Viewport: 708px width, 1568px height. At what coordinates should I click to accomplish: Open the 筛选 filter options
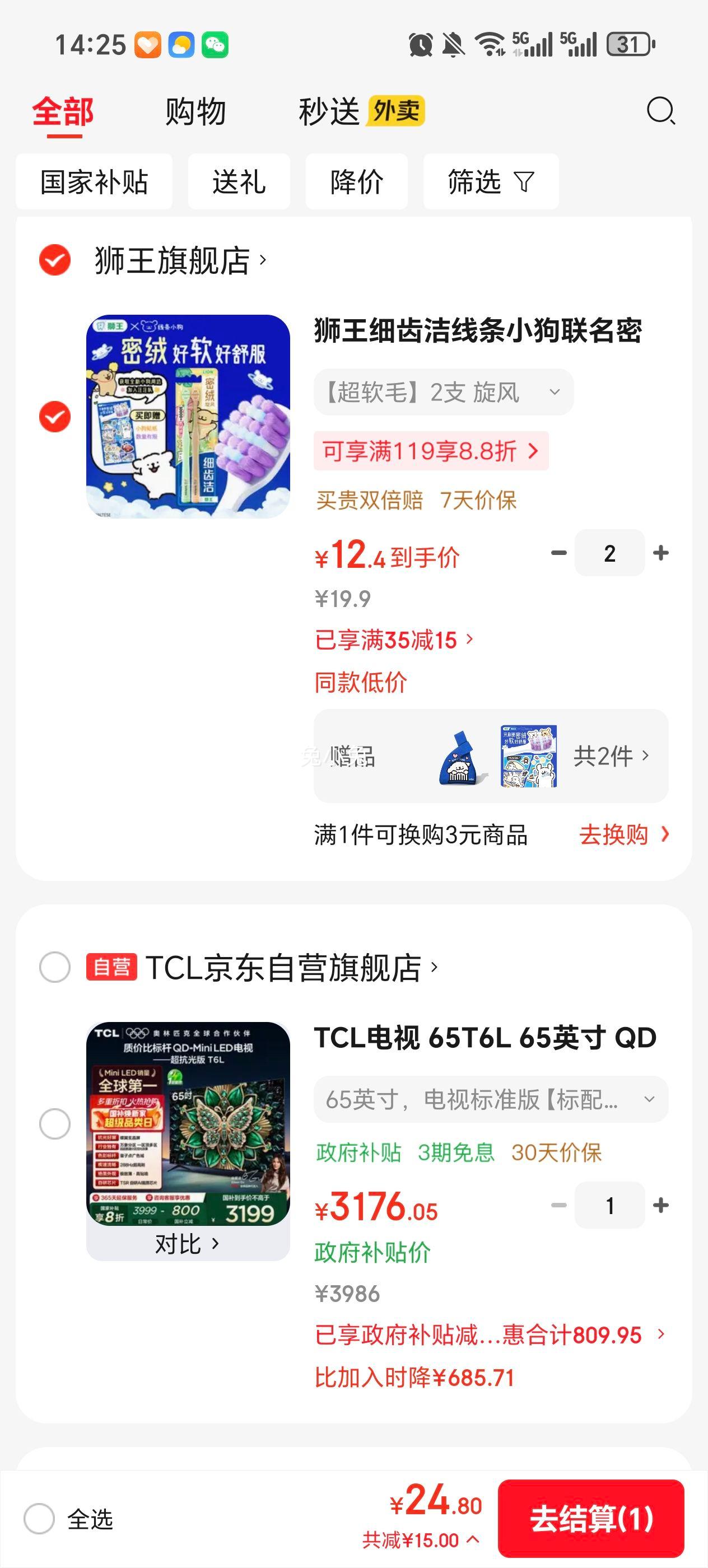coord(491,182)
